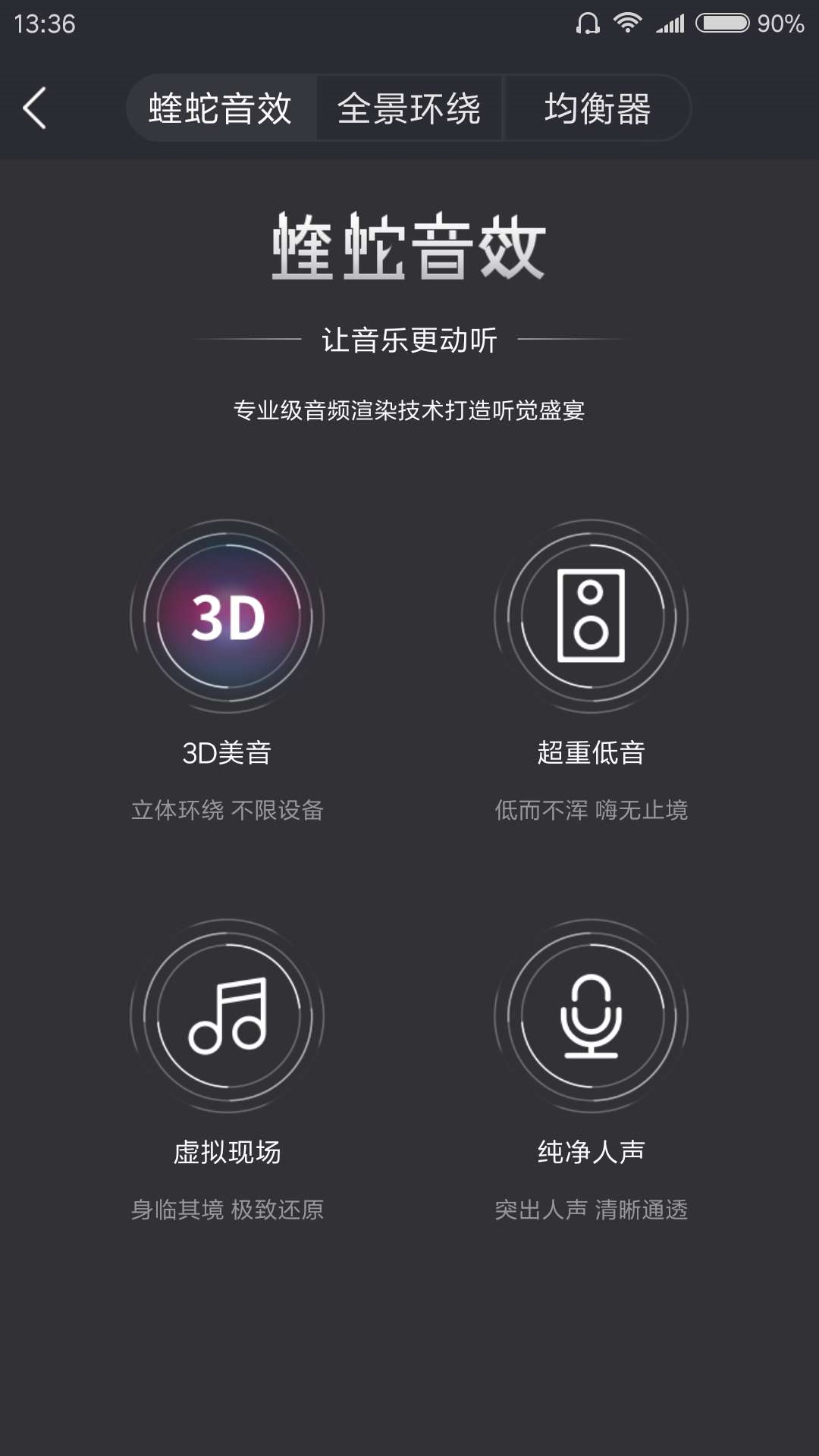819x1456 pixels.
Task: Activate the 虚拟现场 sound effect
Action: coord(227,1015)
